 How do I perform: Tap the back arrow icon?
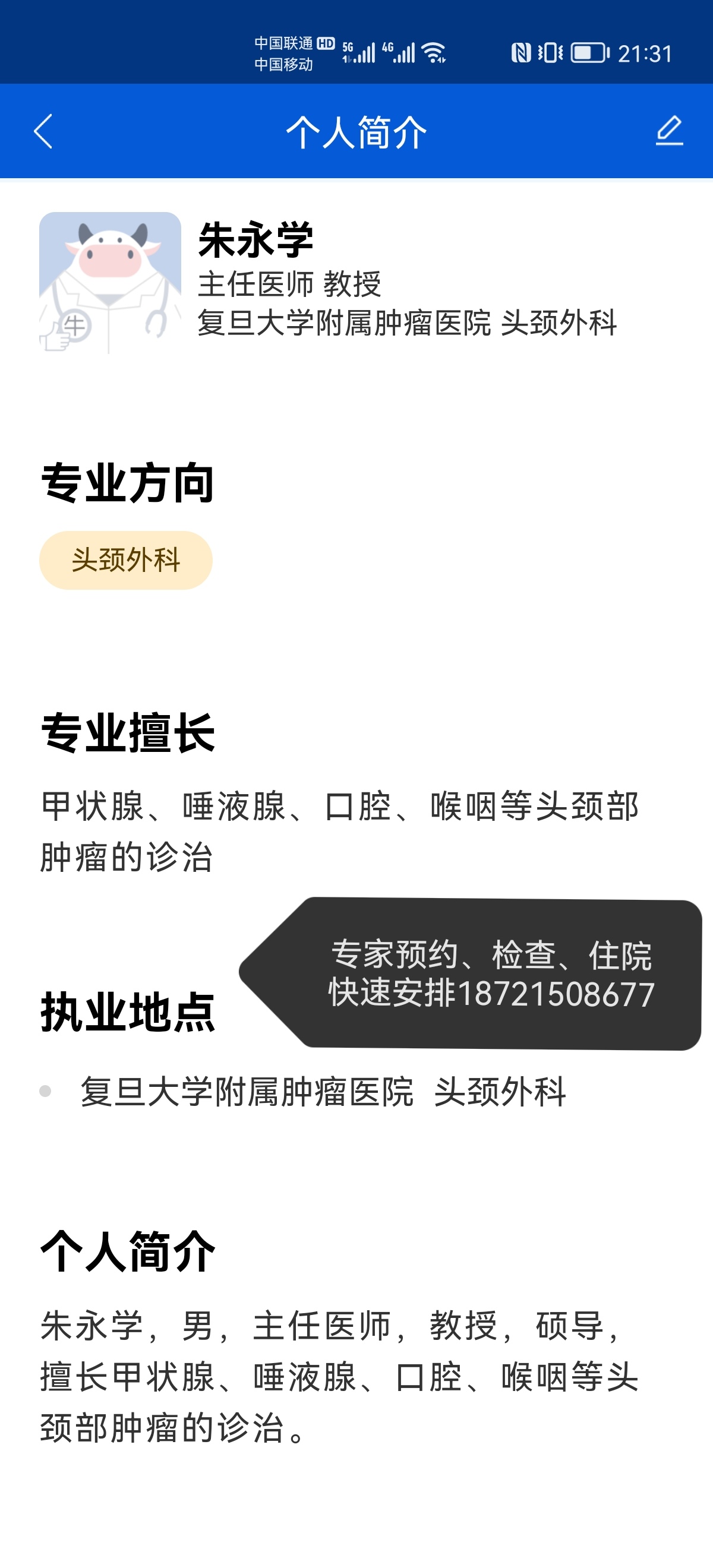43,132
